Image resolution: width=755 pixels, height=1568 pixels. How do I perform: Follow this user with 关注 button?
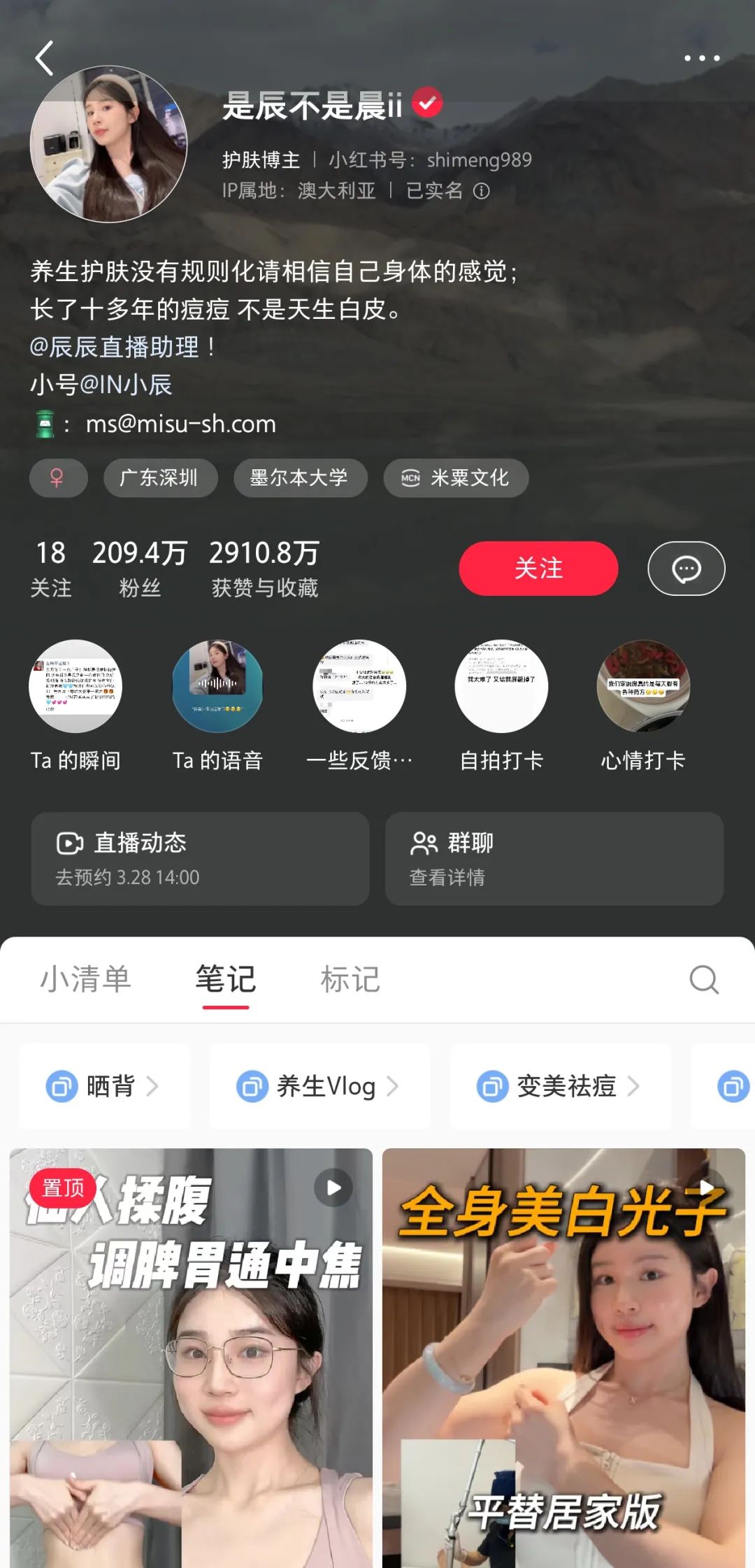pos(538,568)
